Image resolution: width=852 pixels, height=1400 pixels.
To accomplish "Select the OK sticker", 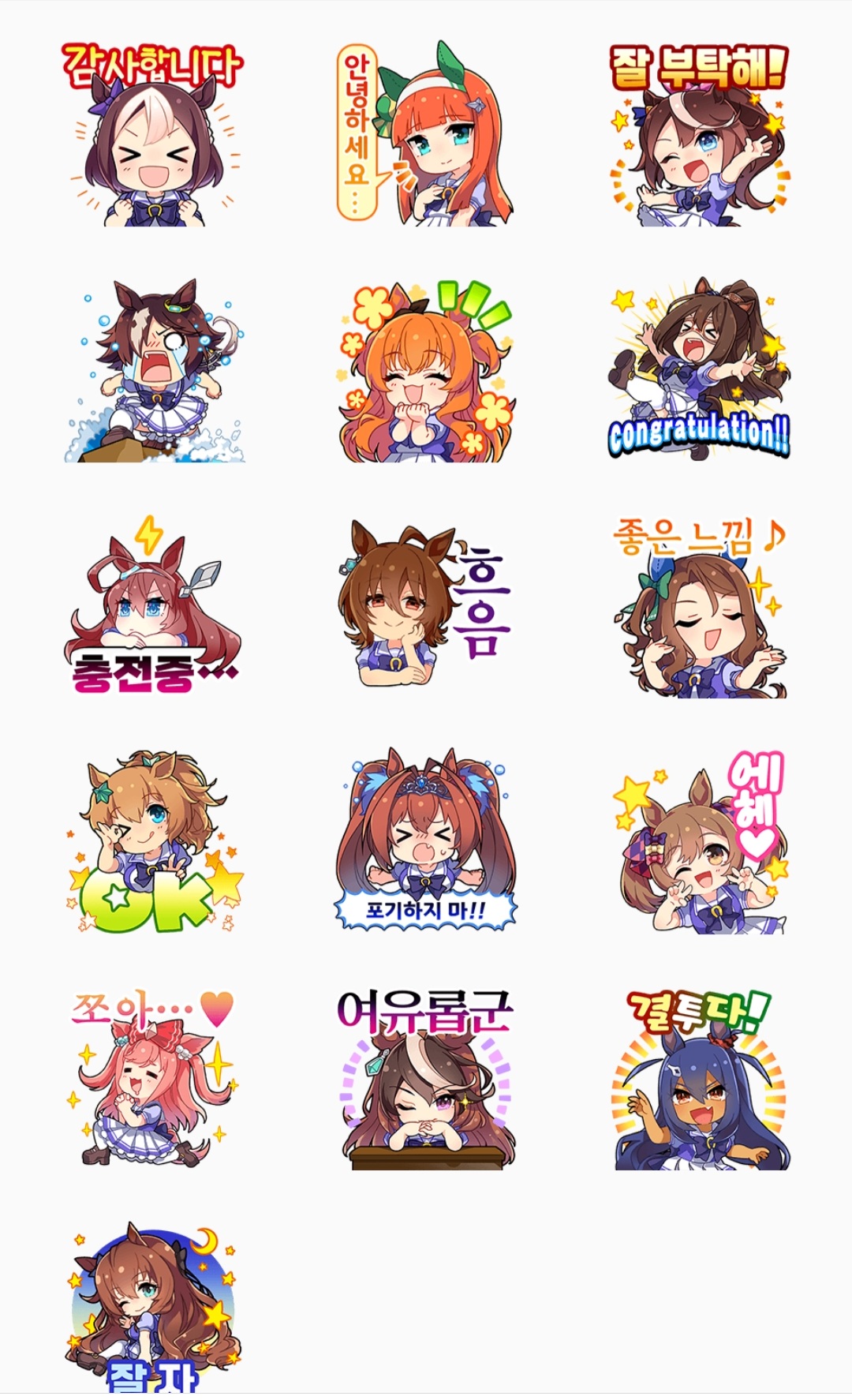I will point(153,841).
